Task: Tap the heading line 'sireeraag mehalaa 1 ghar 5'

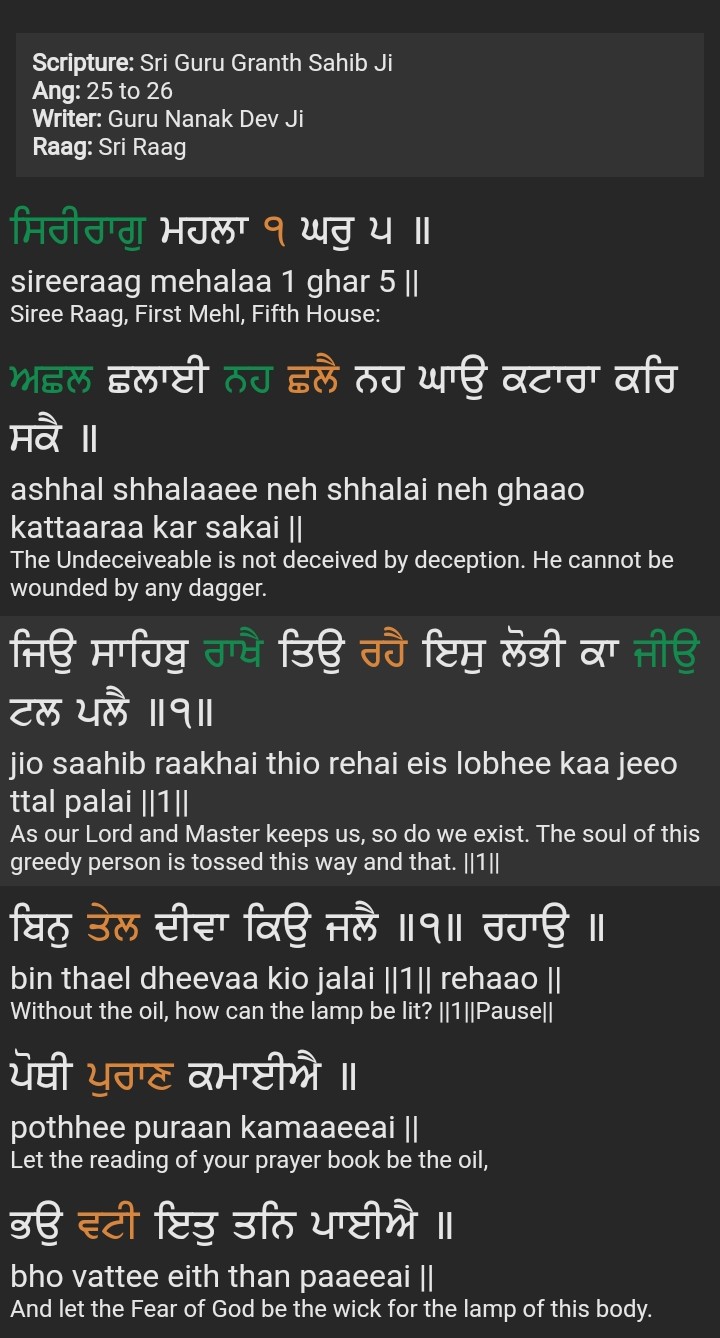Action: tap(215, 282)
